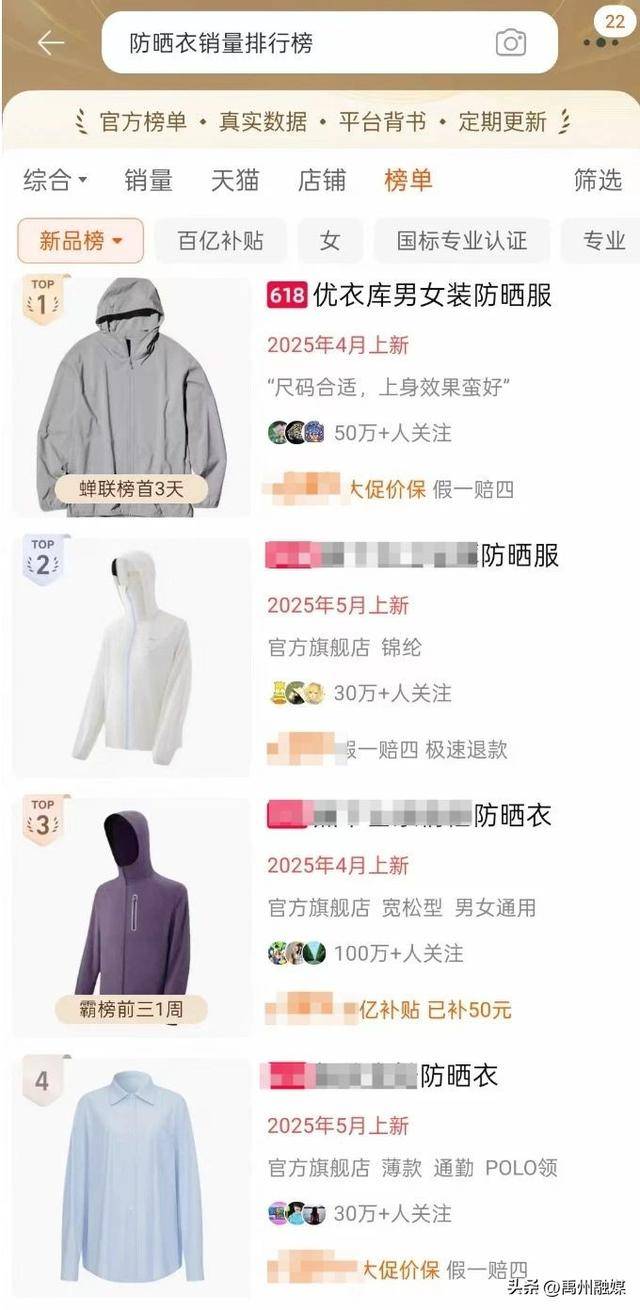Switch to the 销量 tab
The height and width of the screenshot is (1310, 640).
(148, 180)
